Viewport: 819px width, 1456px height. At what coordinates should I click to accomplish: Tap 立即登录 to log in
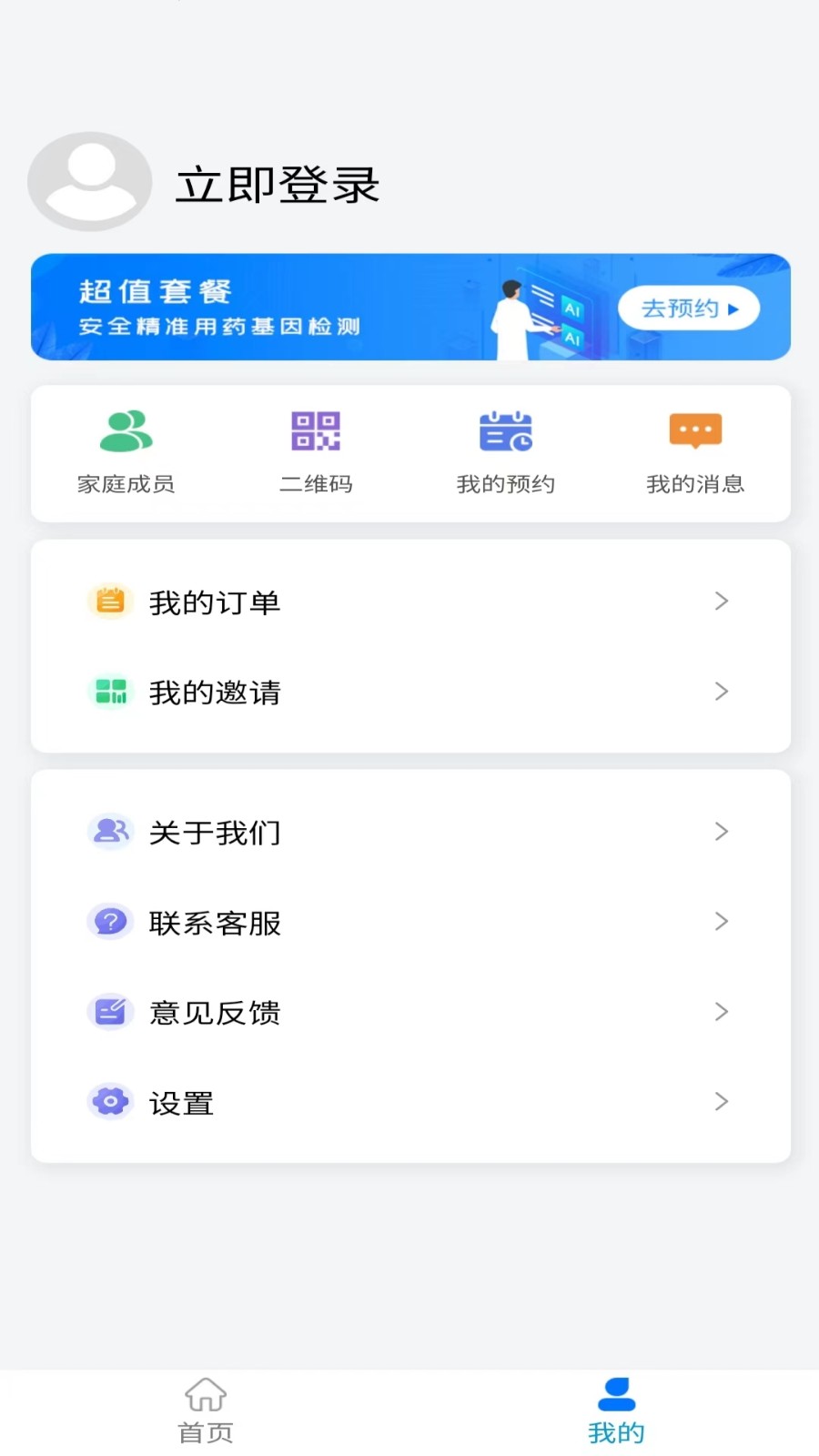(278, 185)
